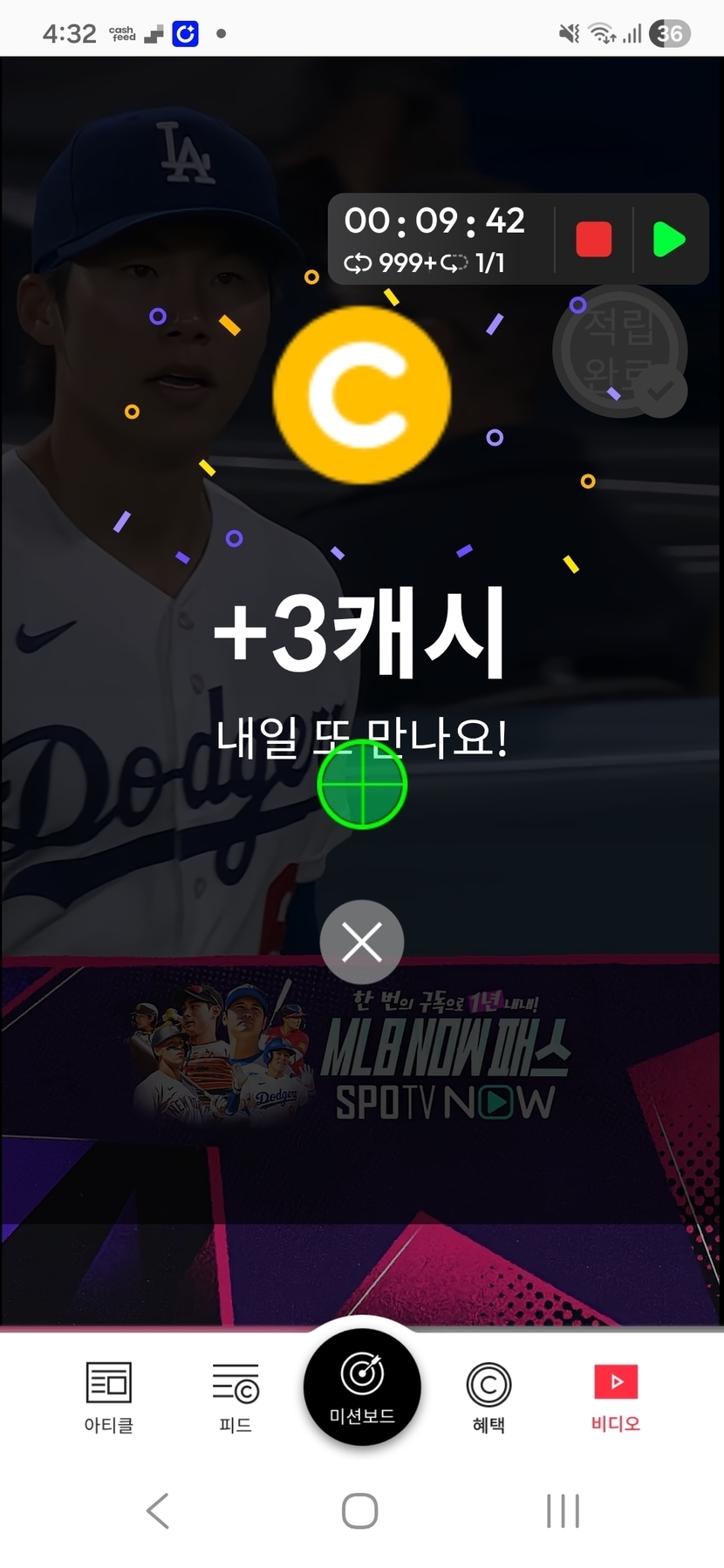Tap the green play button
The width and height of the screenshot is (724, 1568).
(x=669, y=239)
